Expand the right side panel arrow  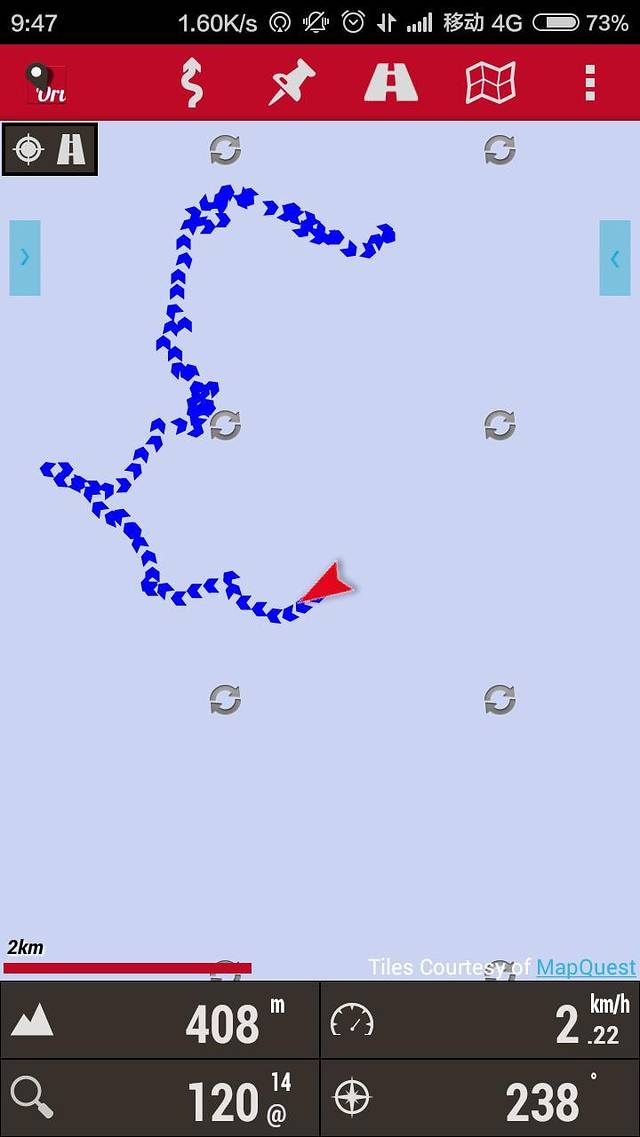[x=615, y=258]
